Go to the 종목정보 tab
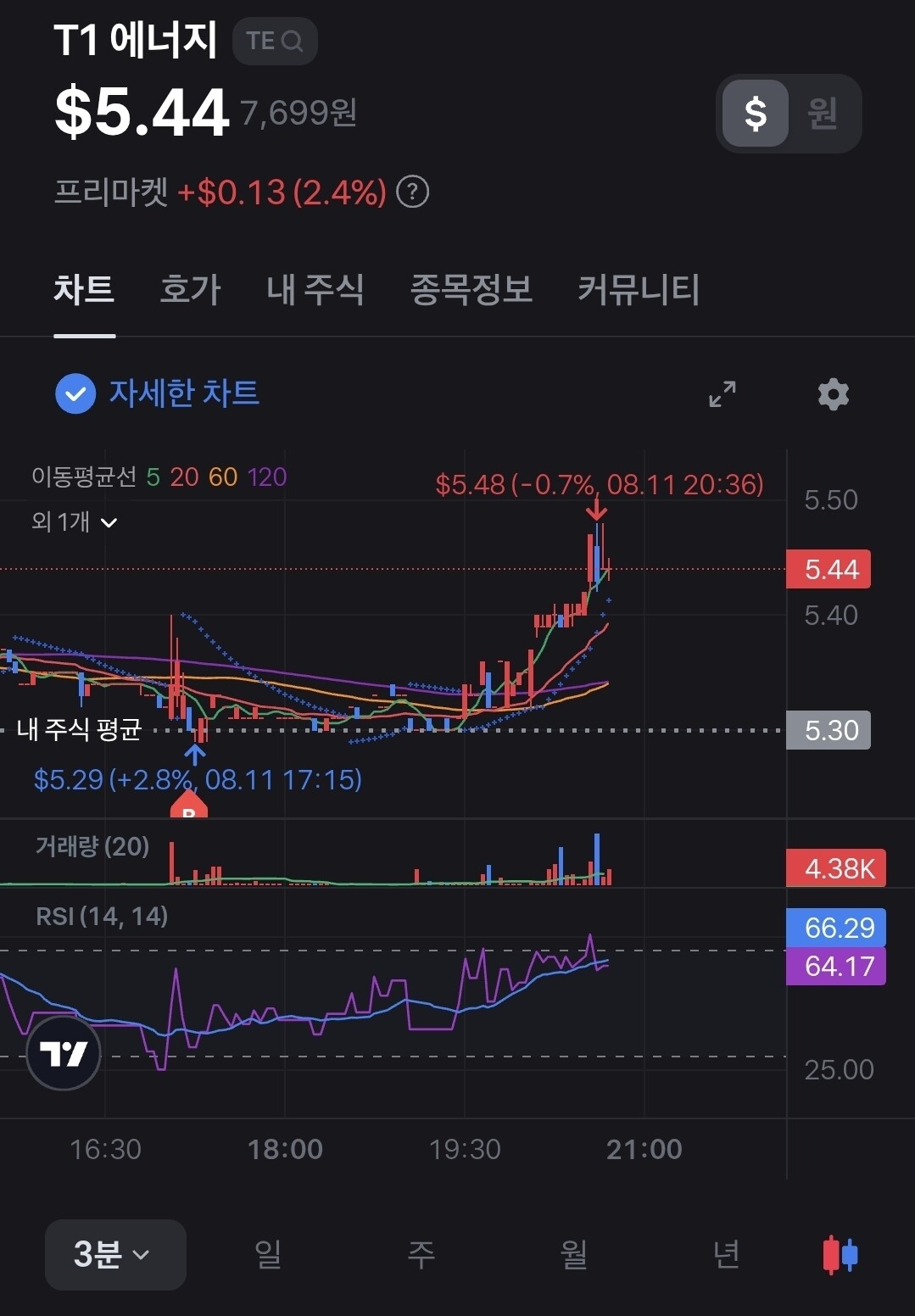The height and width of the screenshot is (1316, 915). tap(471, 289)
